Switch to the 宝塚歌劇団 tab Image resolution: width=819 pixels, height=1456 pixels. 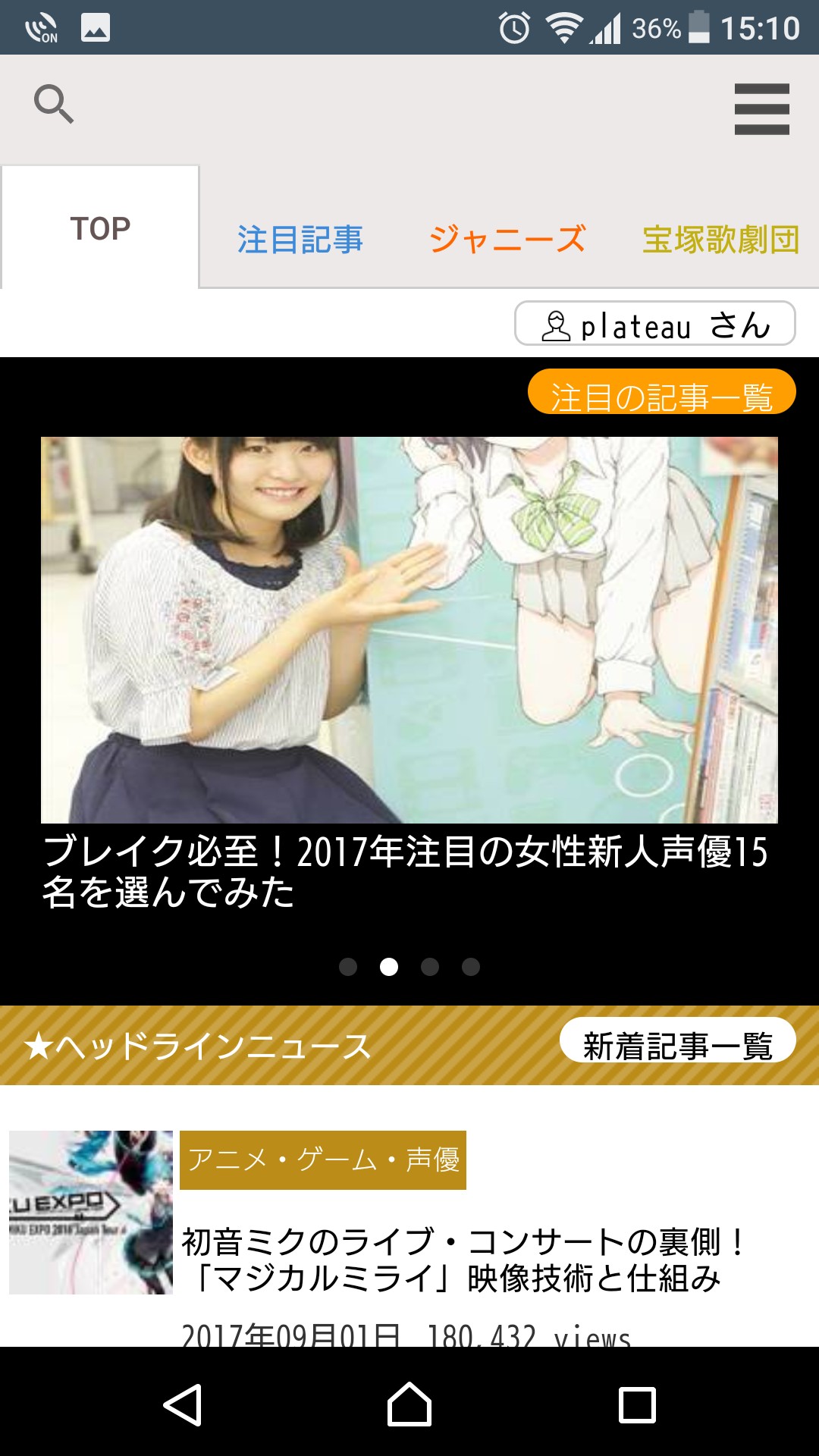[x=720, y=240]
